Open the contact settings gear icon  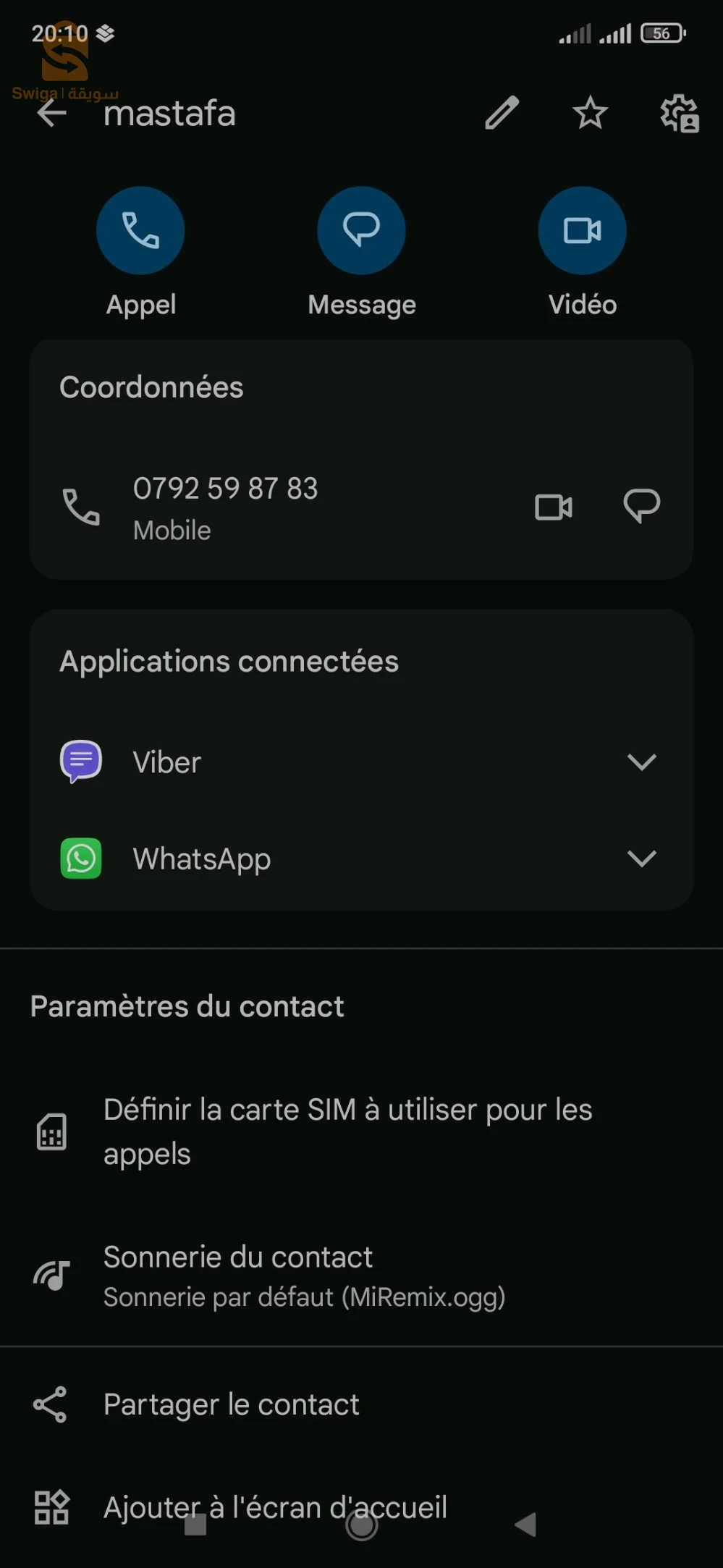coord(679,113)
